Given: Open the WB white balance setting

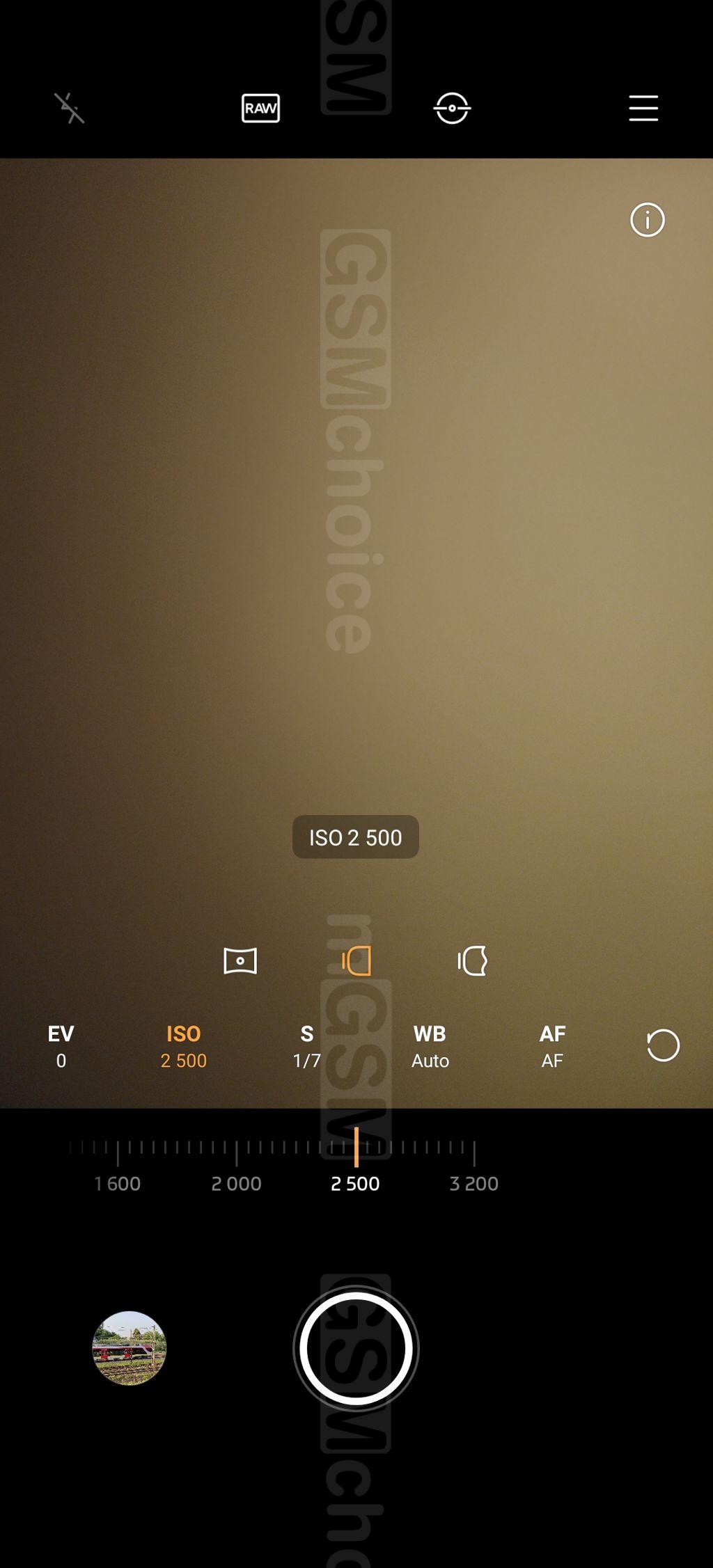Looking at the screenshot, I should coord(430,1046).
